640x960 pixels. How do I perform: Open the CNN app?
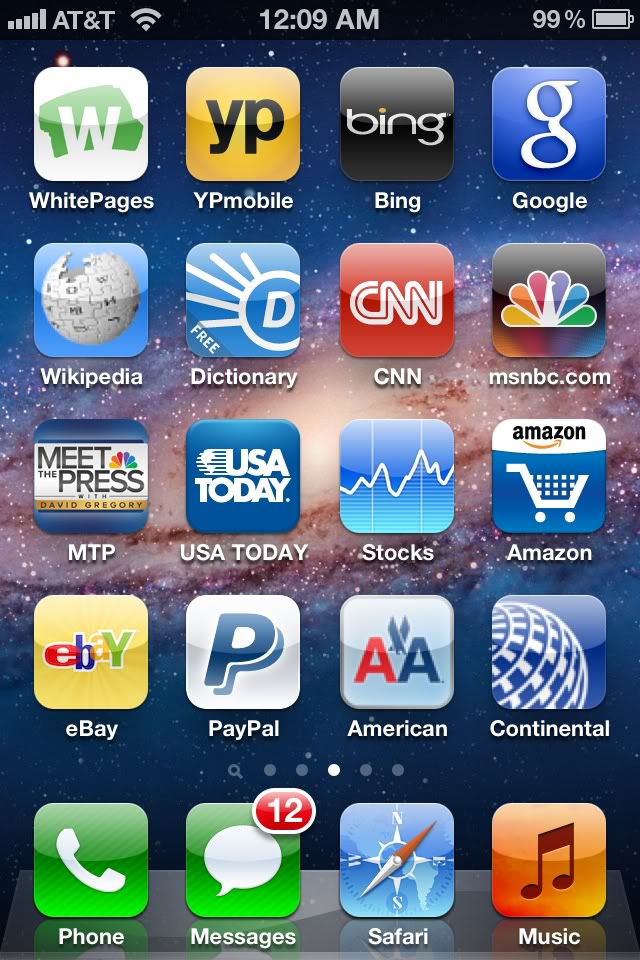click(x=397, y=300)
